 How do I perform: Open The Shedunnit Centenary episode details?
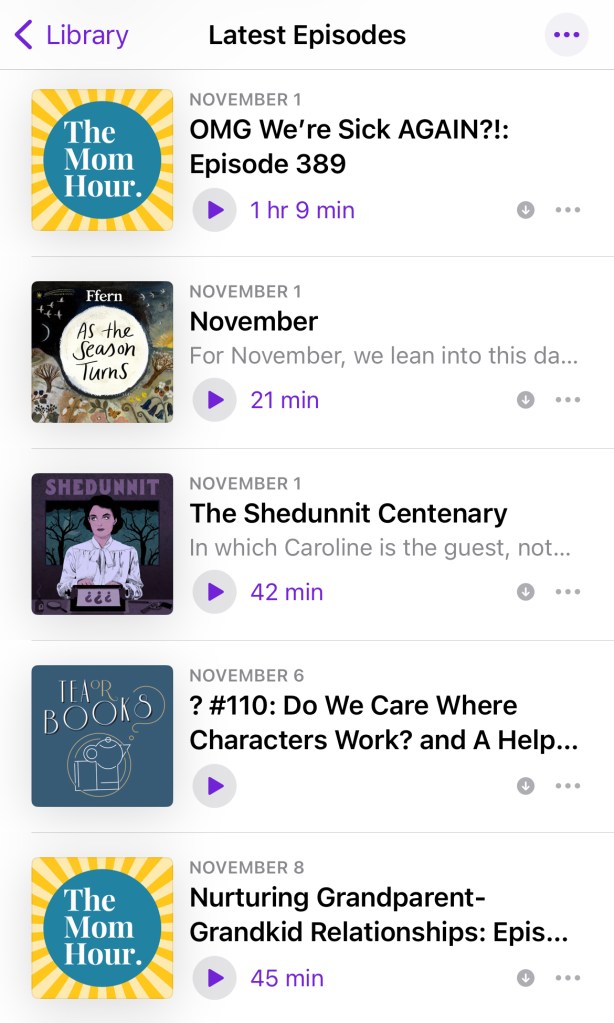[348, 514]
